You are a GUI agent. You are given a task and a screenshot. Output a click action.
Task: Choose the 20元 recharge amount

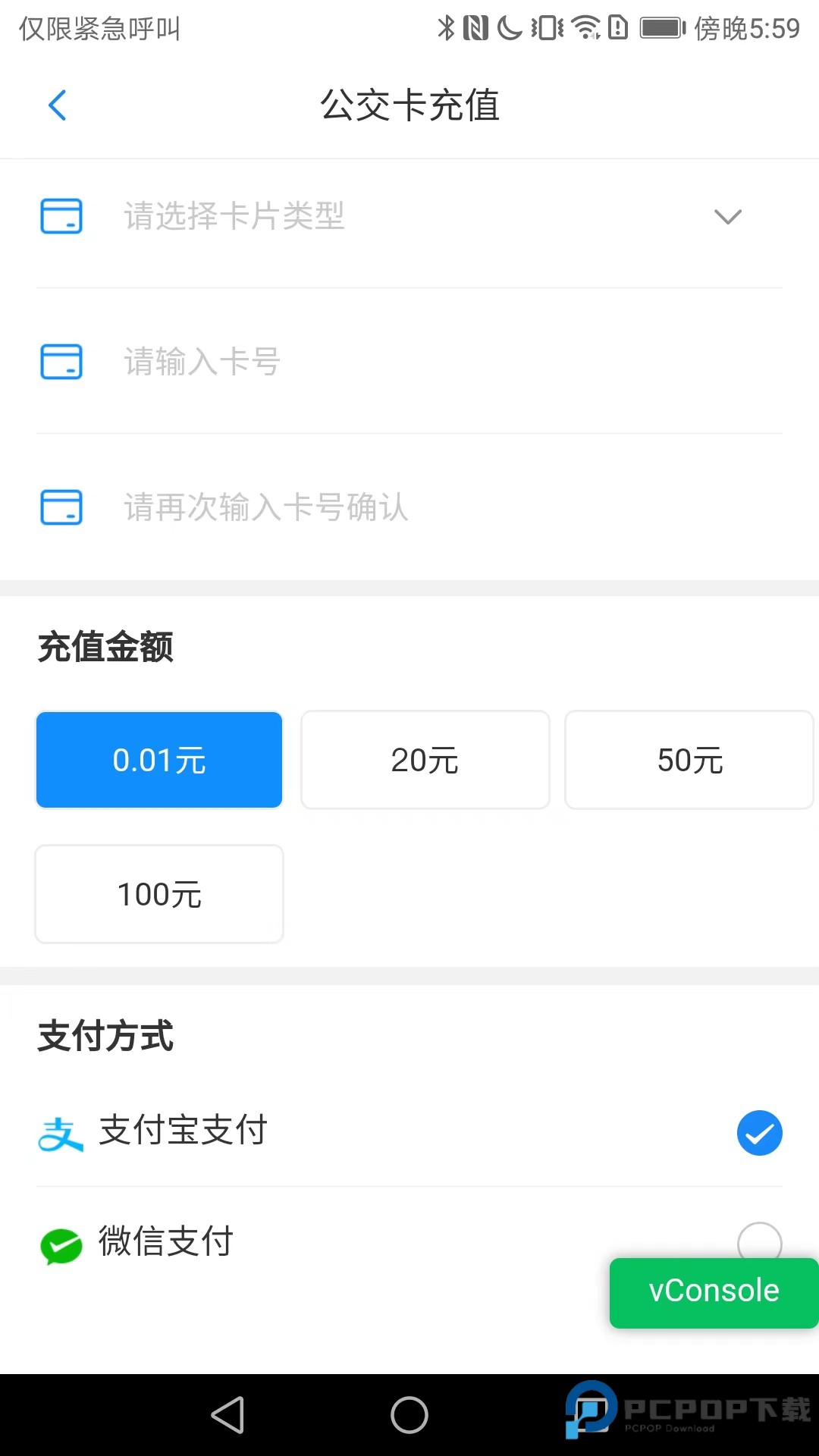coord(424,759)
